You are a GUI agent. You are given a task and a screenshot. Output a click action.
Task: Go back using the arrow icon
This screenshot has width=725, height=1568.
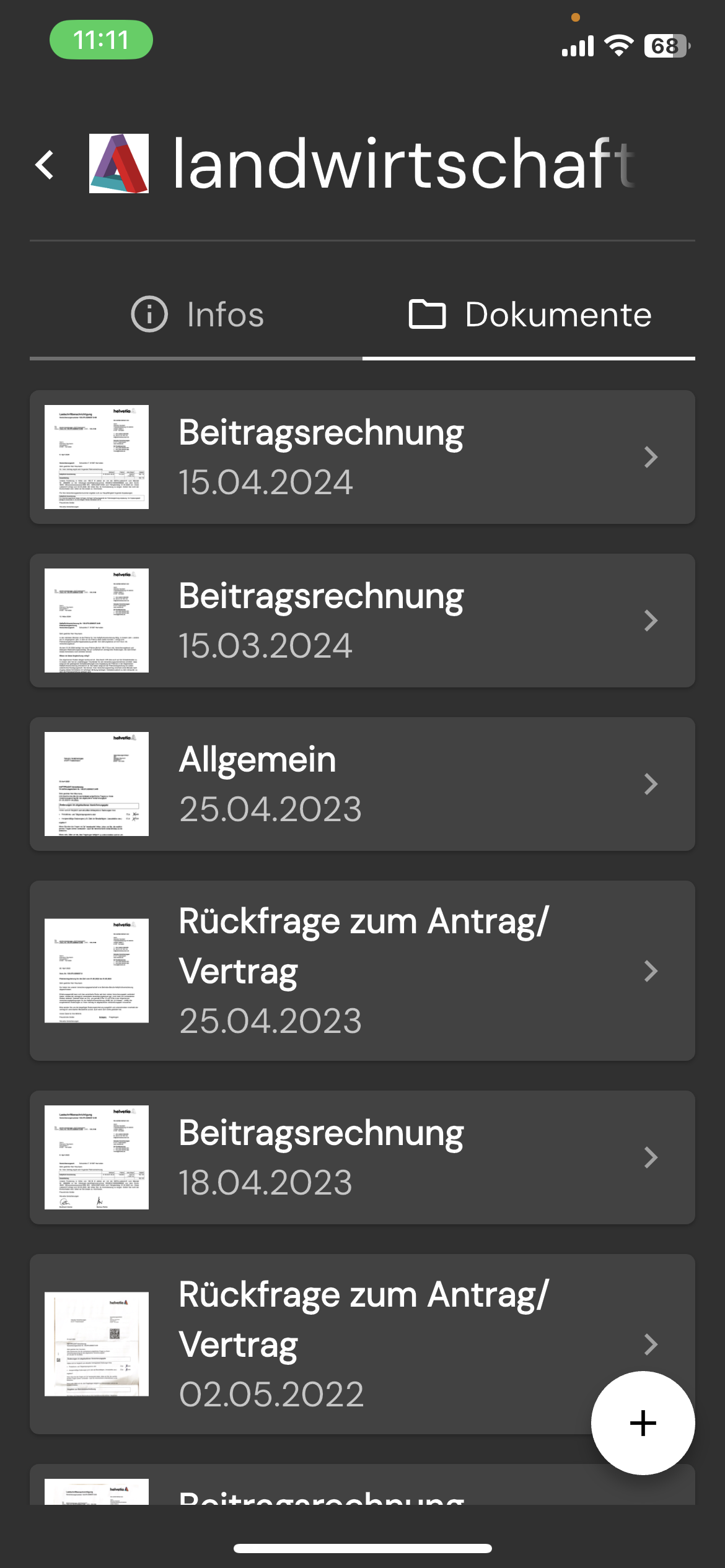click(x=45, y=165)
